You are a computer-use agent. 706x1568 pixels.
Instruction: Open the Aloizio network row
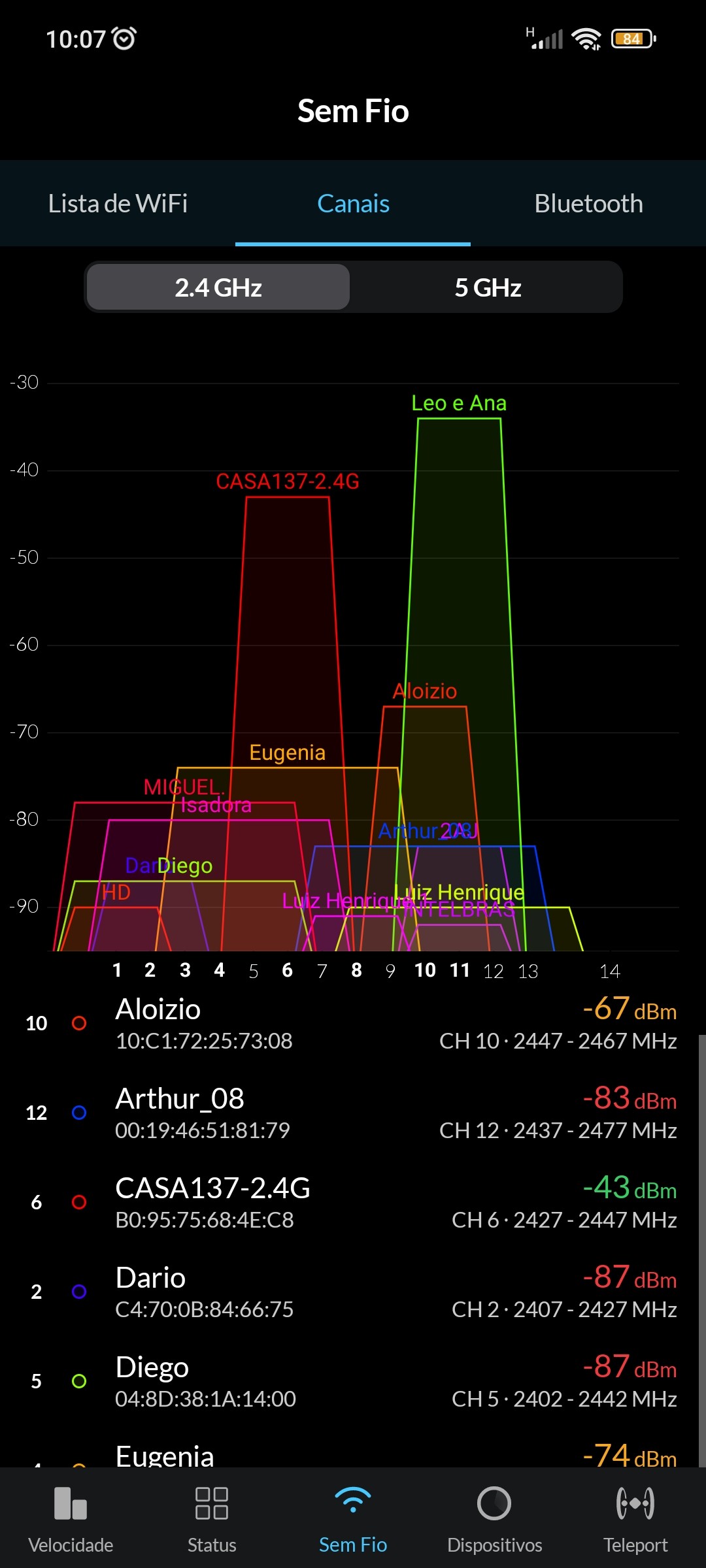point(353,1024)
